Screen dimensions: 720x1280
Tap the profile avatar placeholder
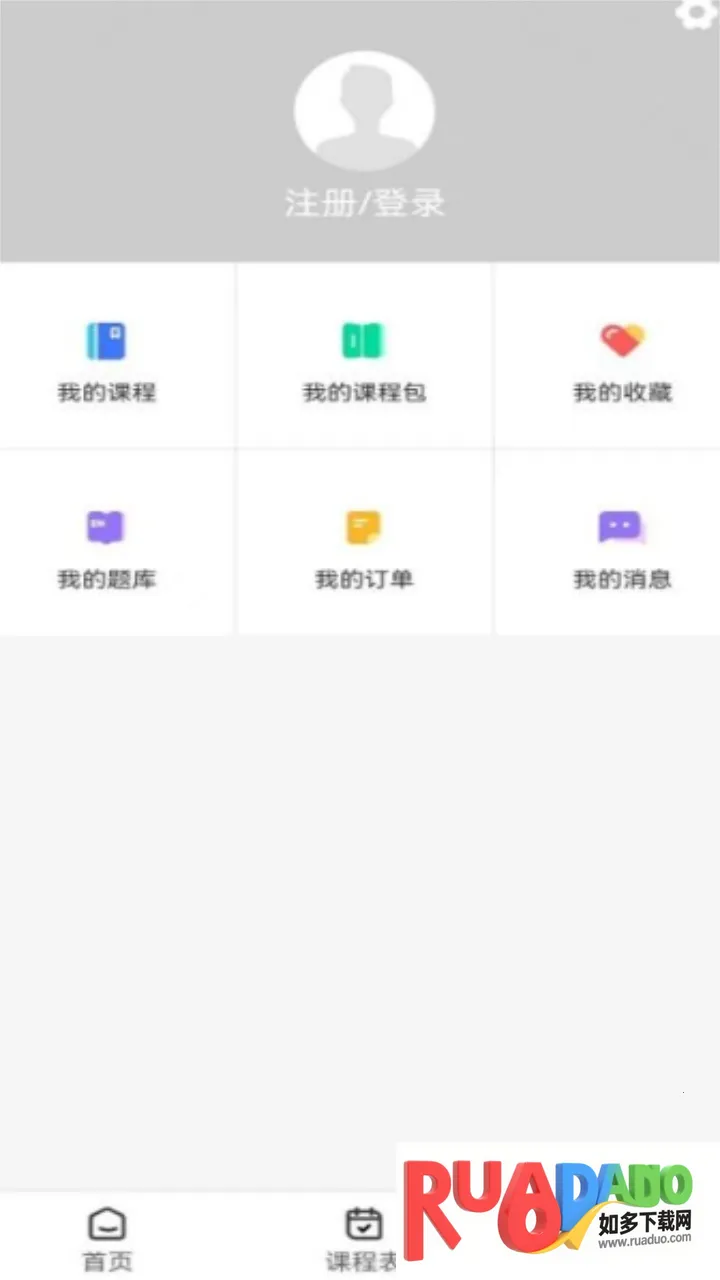pos(364,110)
